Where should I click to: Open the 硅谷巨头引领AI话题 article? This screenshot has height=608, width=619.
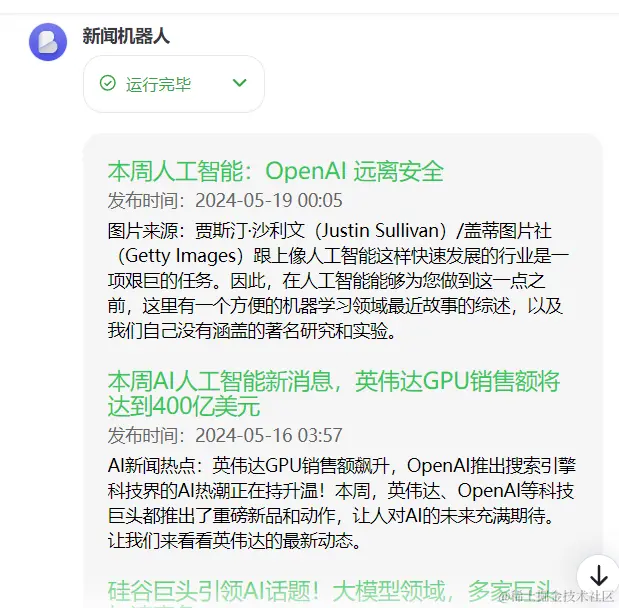330,590
